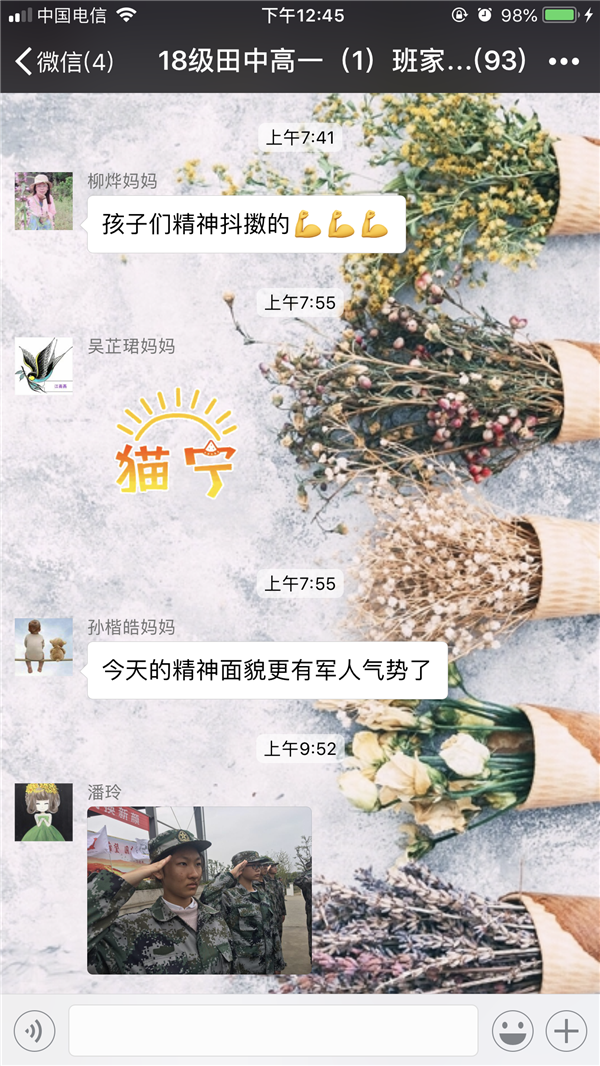Open the 猫宁 sticker from 吴芷珺妈妈

pos(176,442)
